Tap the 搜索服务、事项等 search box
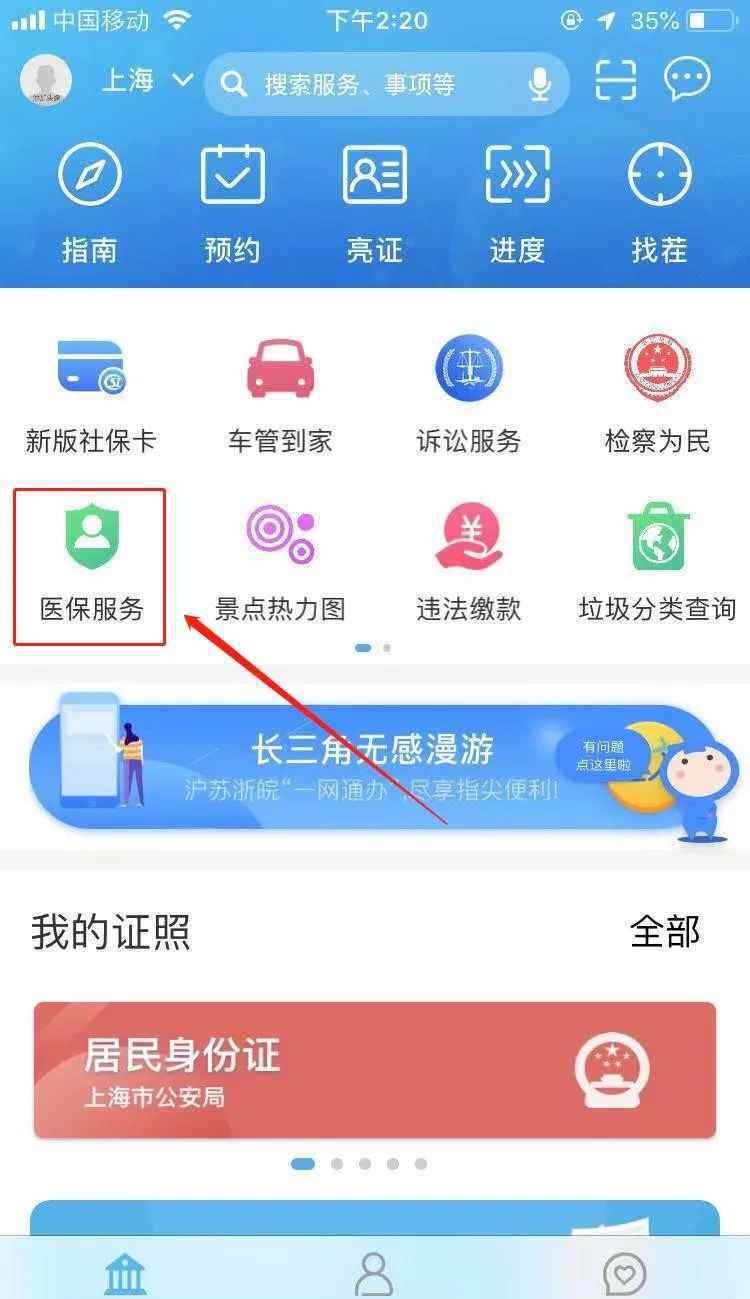The width and height of the screenshot is (750, 1299). 387,84
